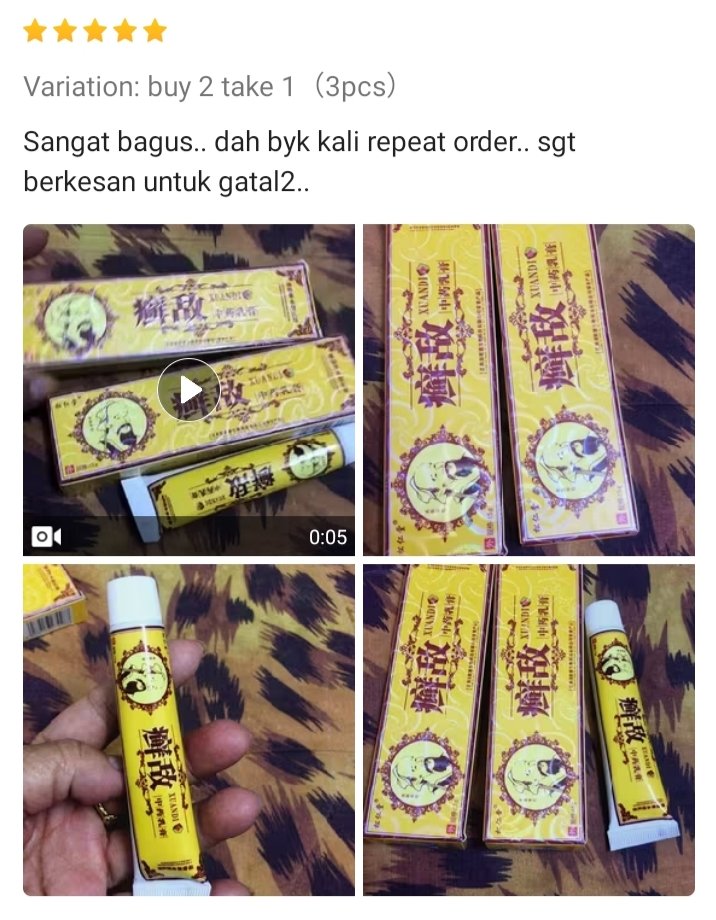Open the photo of two boxes and tube
716x920 pixels.
[528, 729]
